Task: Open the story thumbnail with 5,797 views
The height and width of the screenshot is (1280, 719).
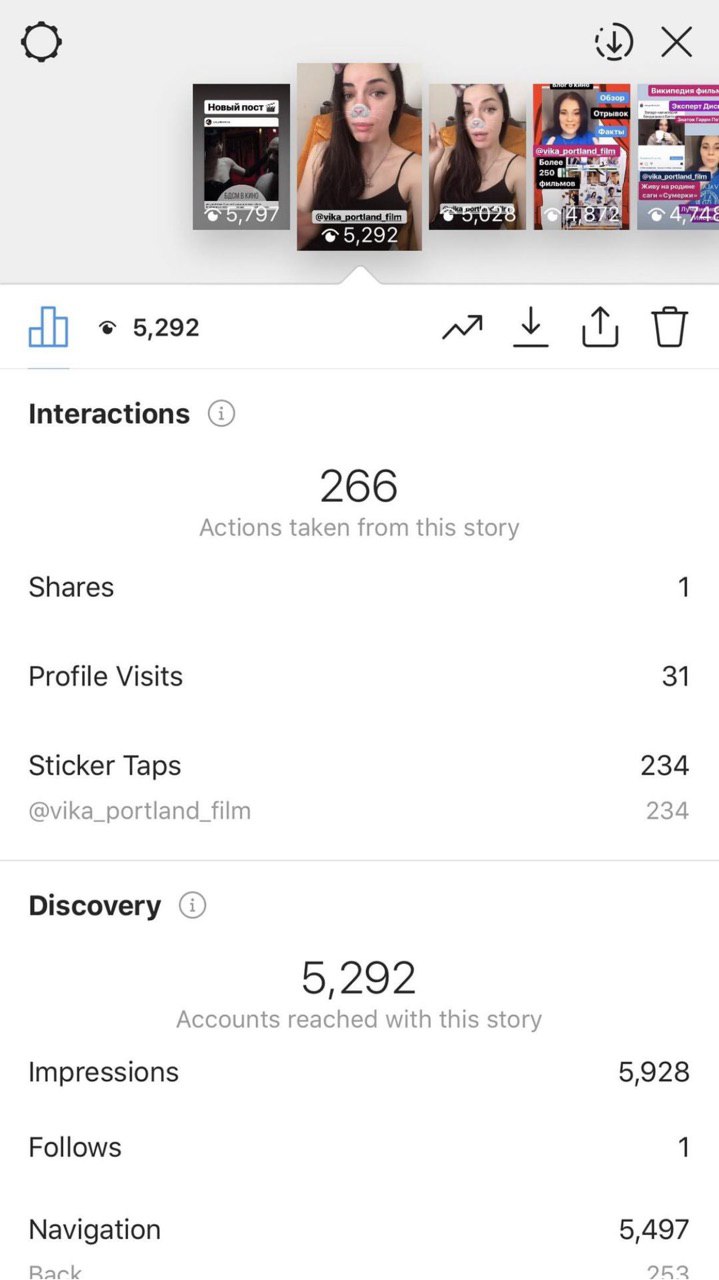Action: tap(241, 157)
